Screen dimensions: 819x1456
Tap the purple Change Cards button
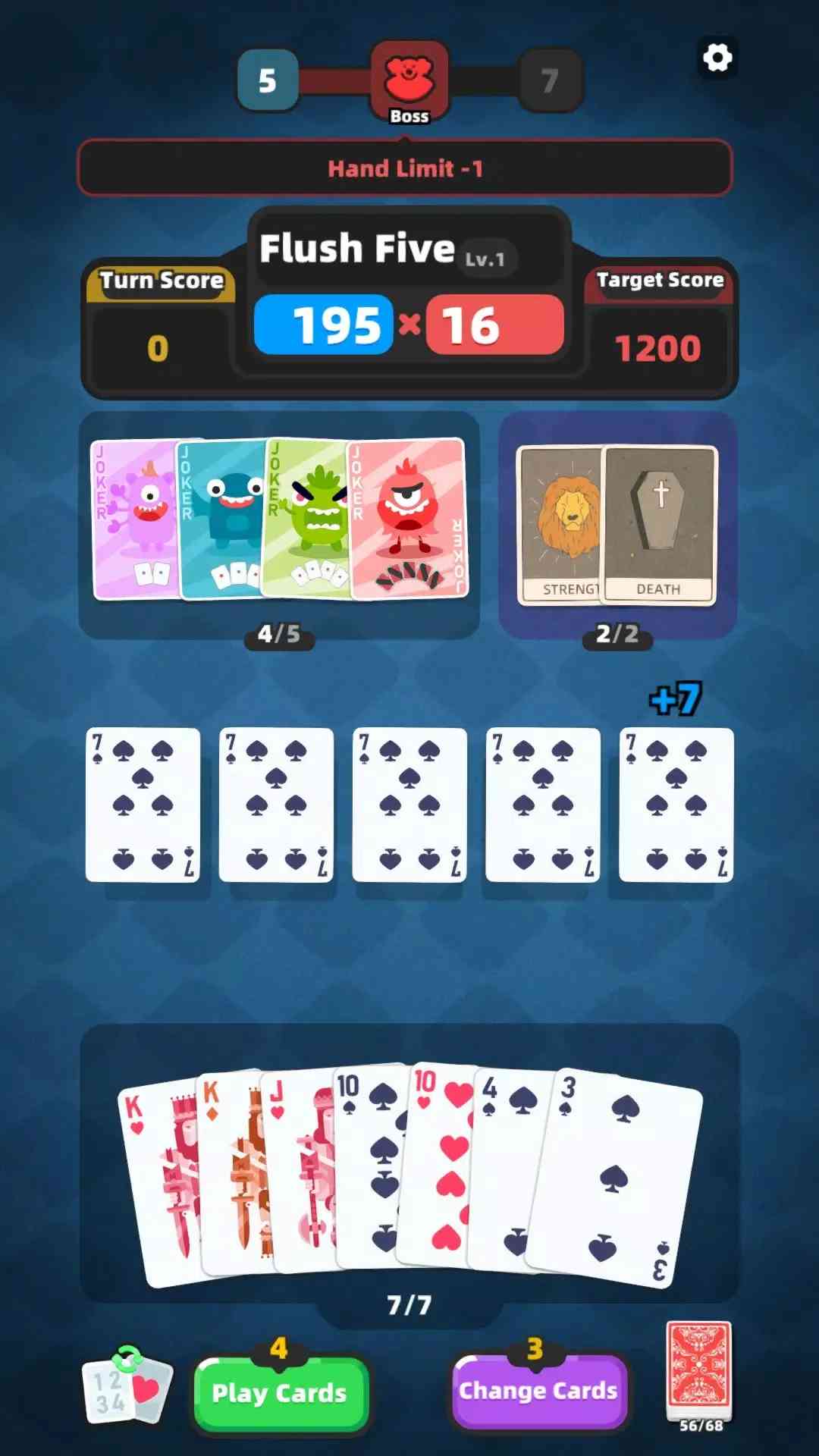[538, 1392]
